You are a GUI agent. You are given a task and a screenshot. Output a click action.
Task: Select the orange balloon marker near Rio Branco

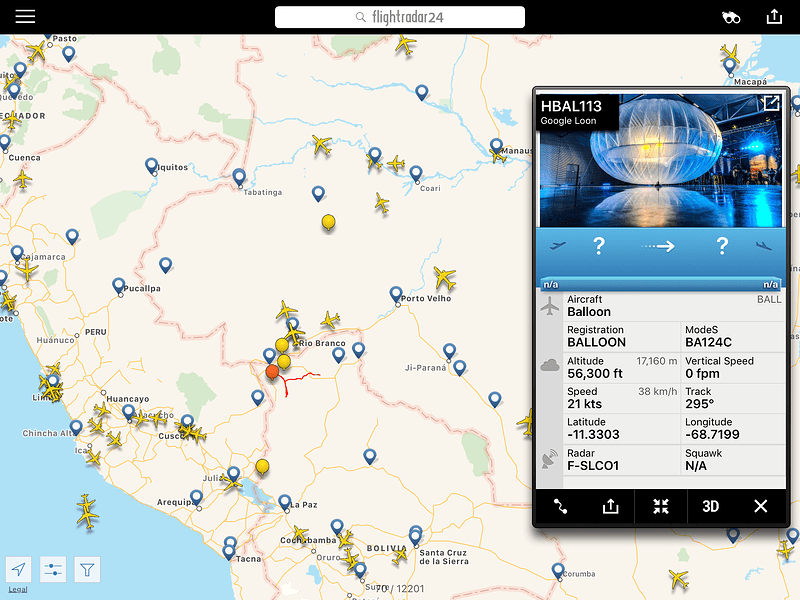click(272, 373)
